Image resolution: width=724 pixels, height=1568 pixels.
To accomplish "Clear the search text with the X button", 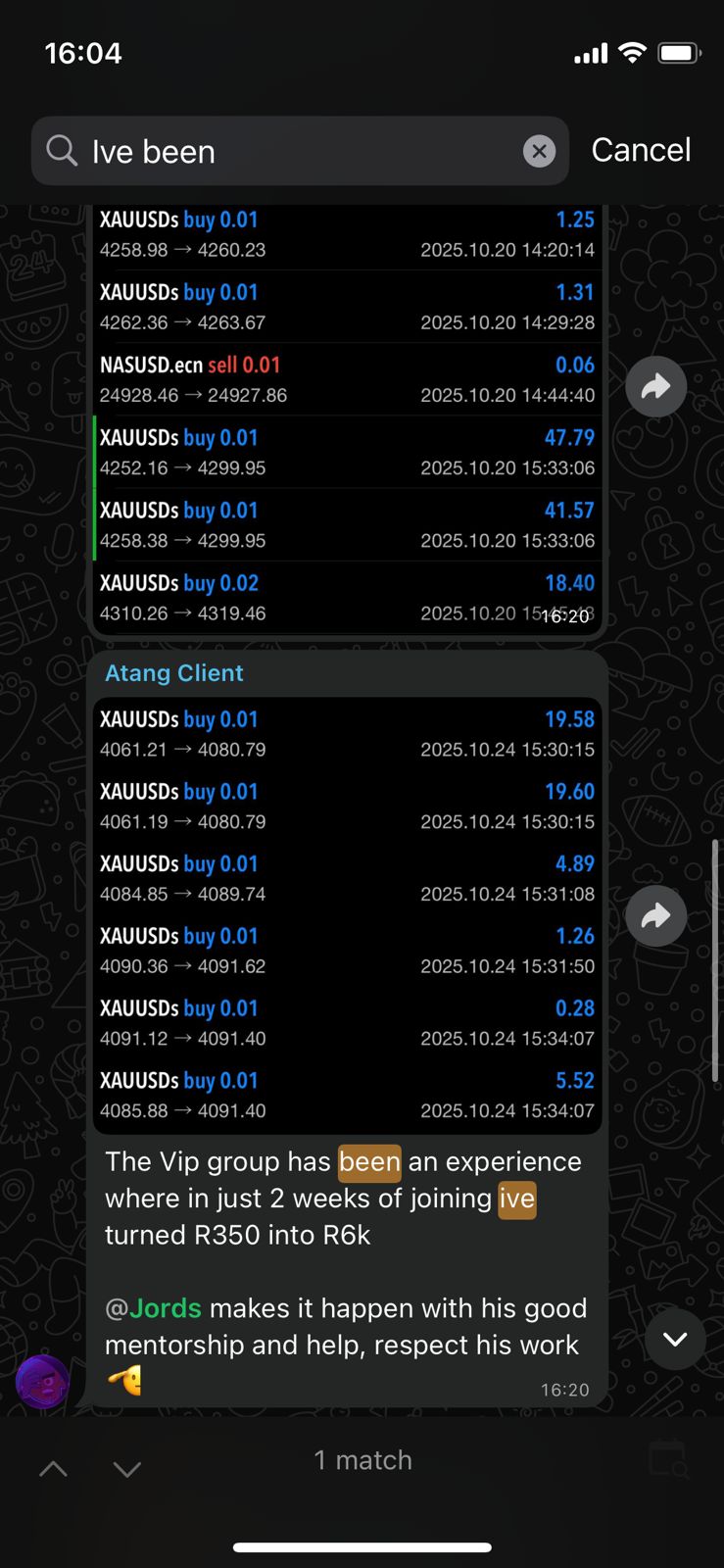I will pos(539,151).
